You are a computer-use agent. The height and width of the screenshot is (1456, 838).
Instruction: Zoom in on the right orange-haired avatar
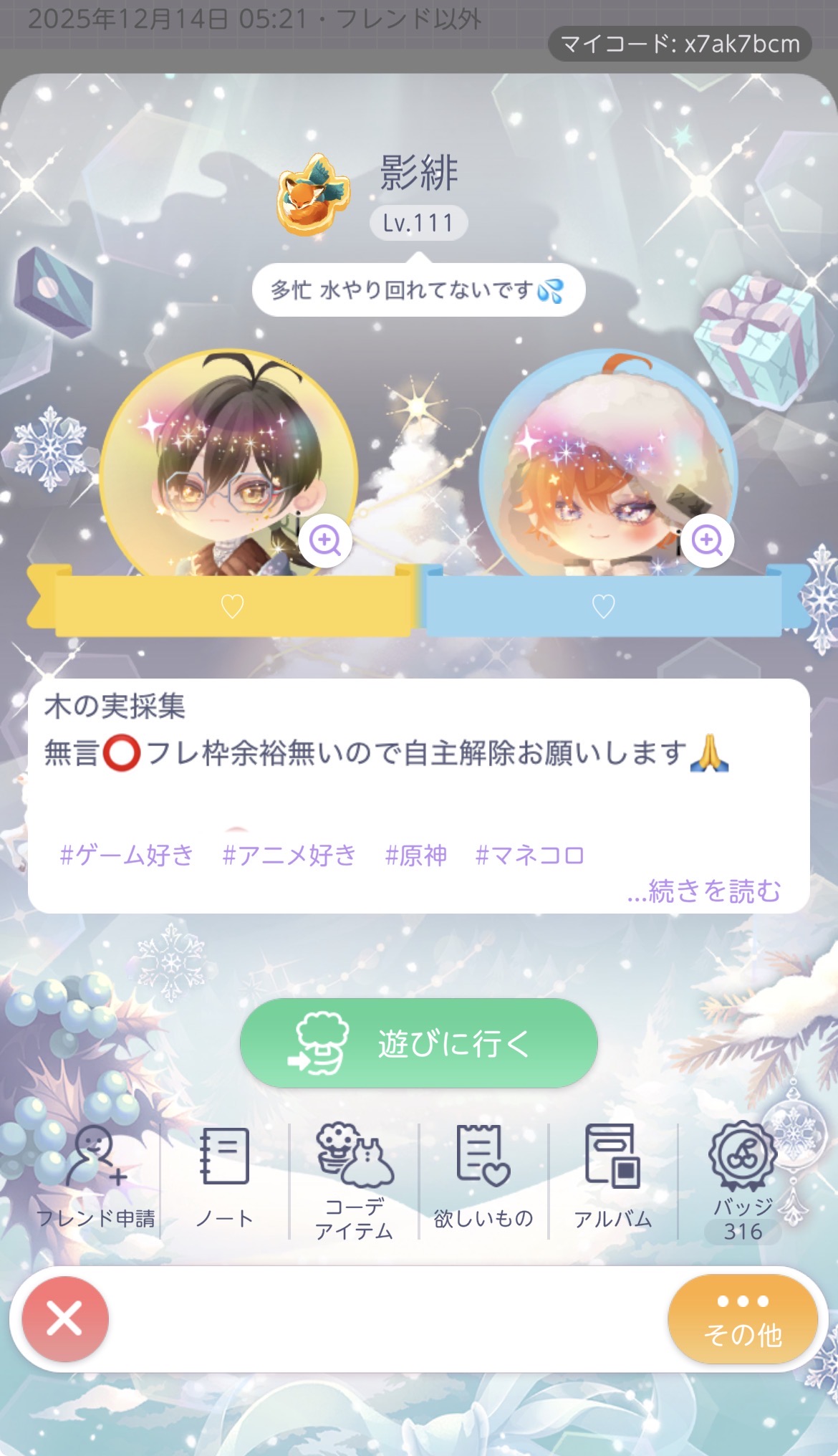point(707,540)
